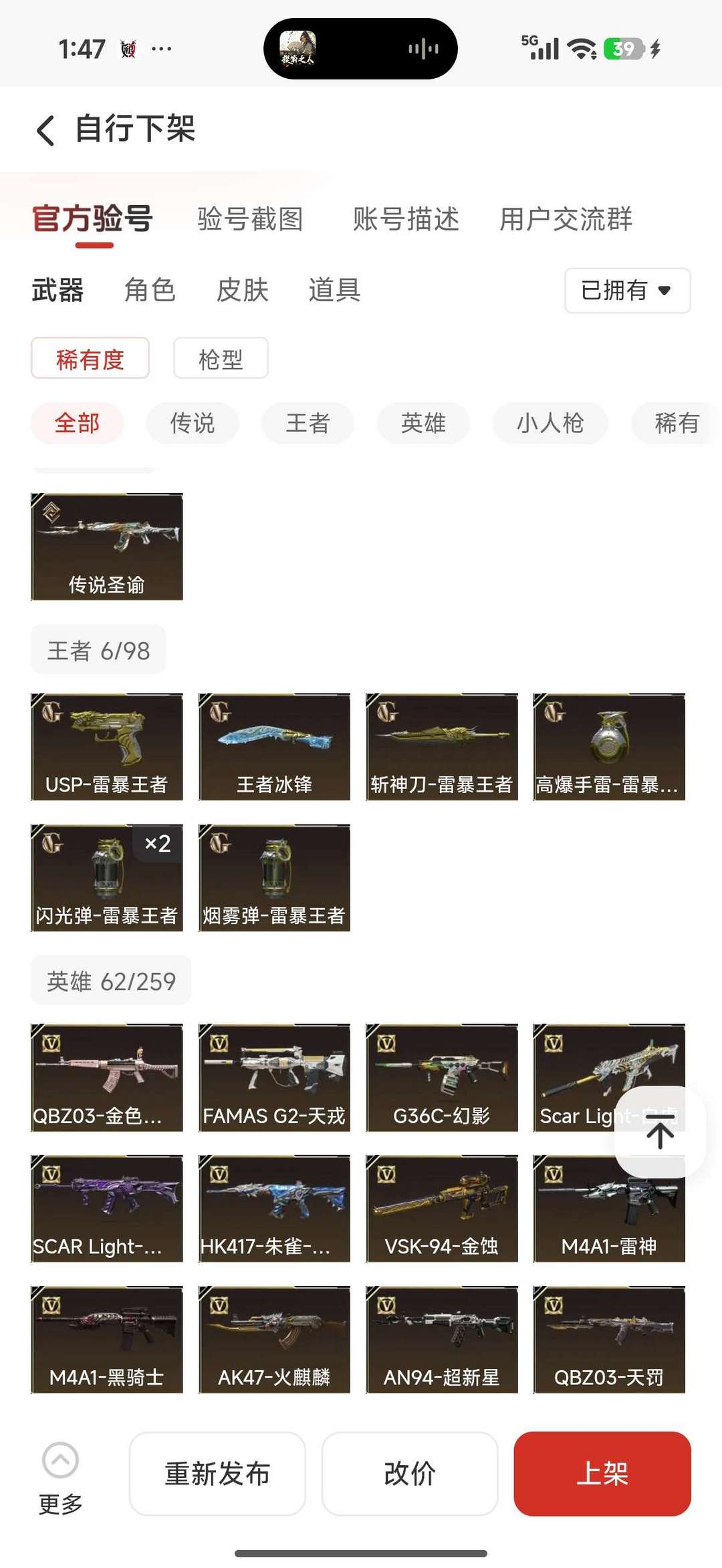Tap the 重新发布 button

click(217, 1473)
